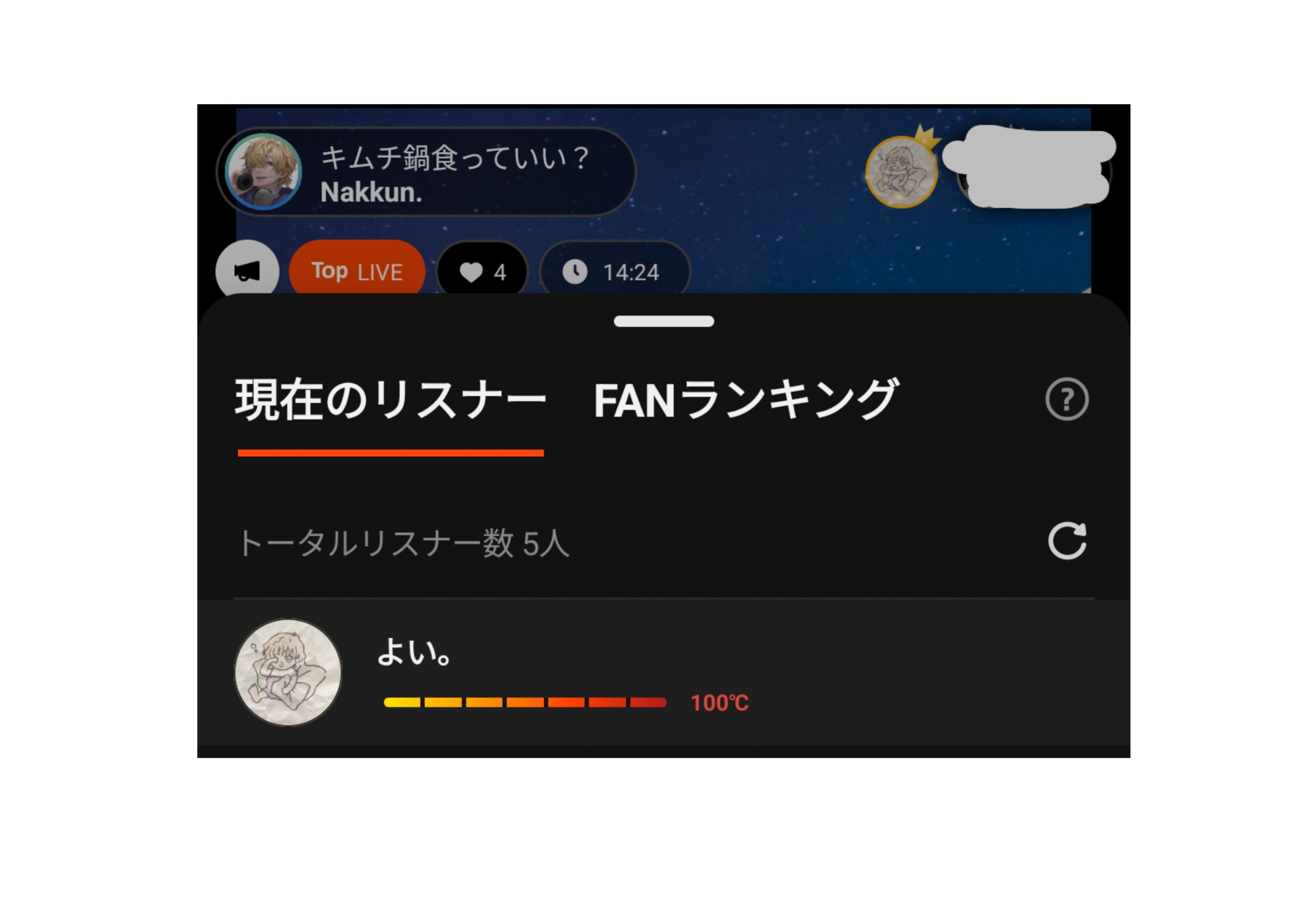Tap the crowned top fan avatar
Viewport: 1316px width, 922px height.
click(x=901, y=171)
